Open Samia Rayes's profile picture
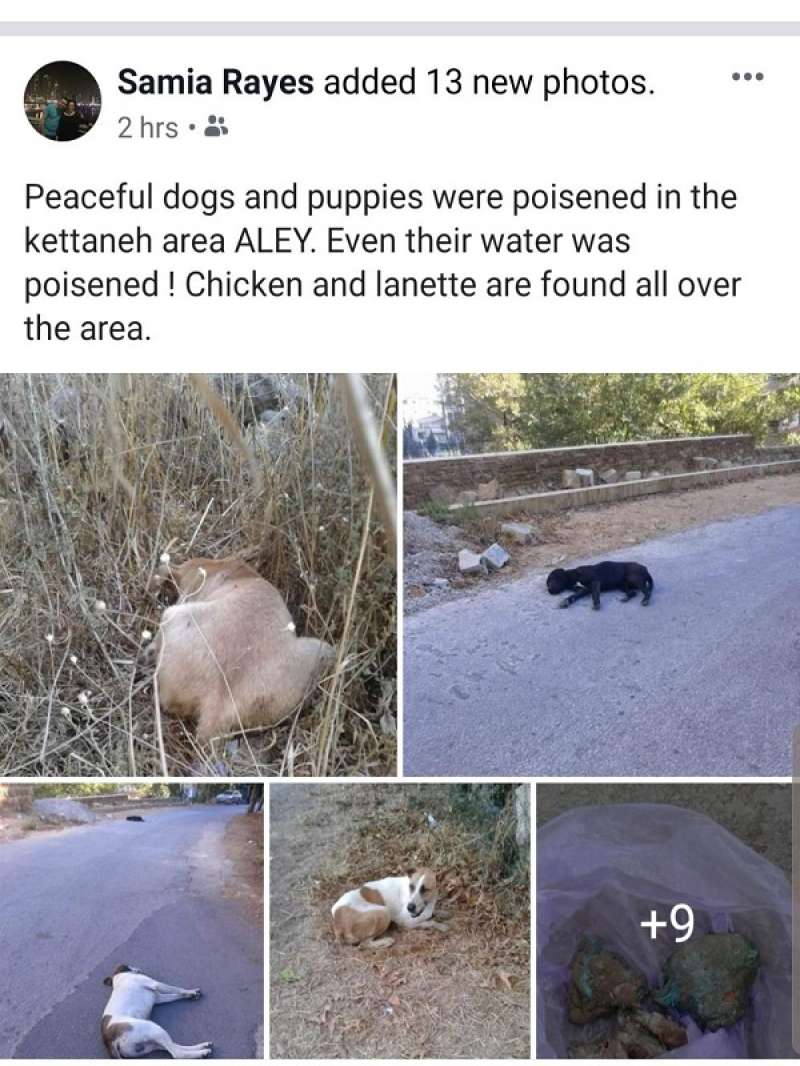Image resolution: width=800 pixels, height=1066 pixels. [x=62, y=100]
